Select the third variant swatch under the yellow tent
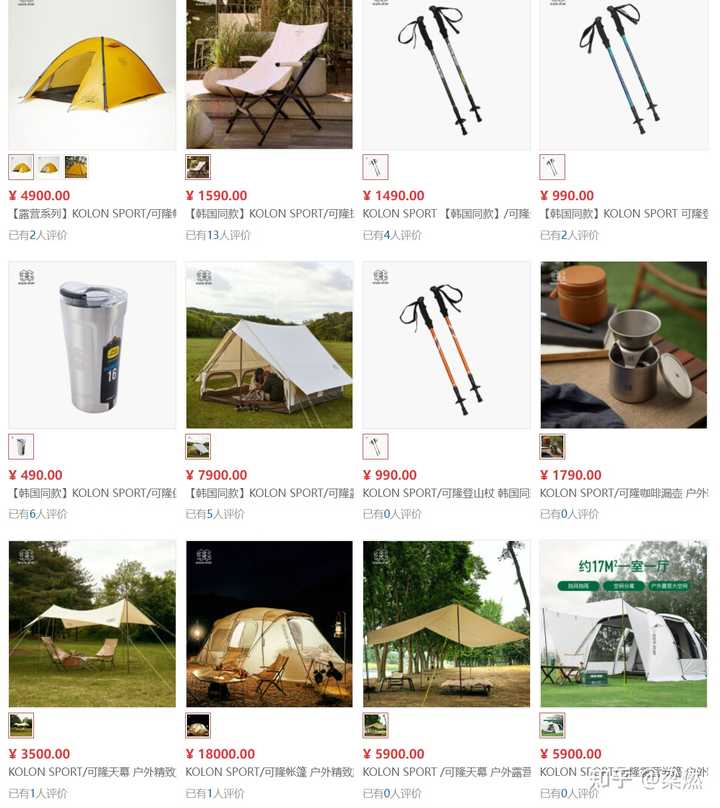This screenshot has height=808, width=720. pyautogui.click(x=76, y=167)
